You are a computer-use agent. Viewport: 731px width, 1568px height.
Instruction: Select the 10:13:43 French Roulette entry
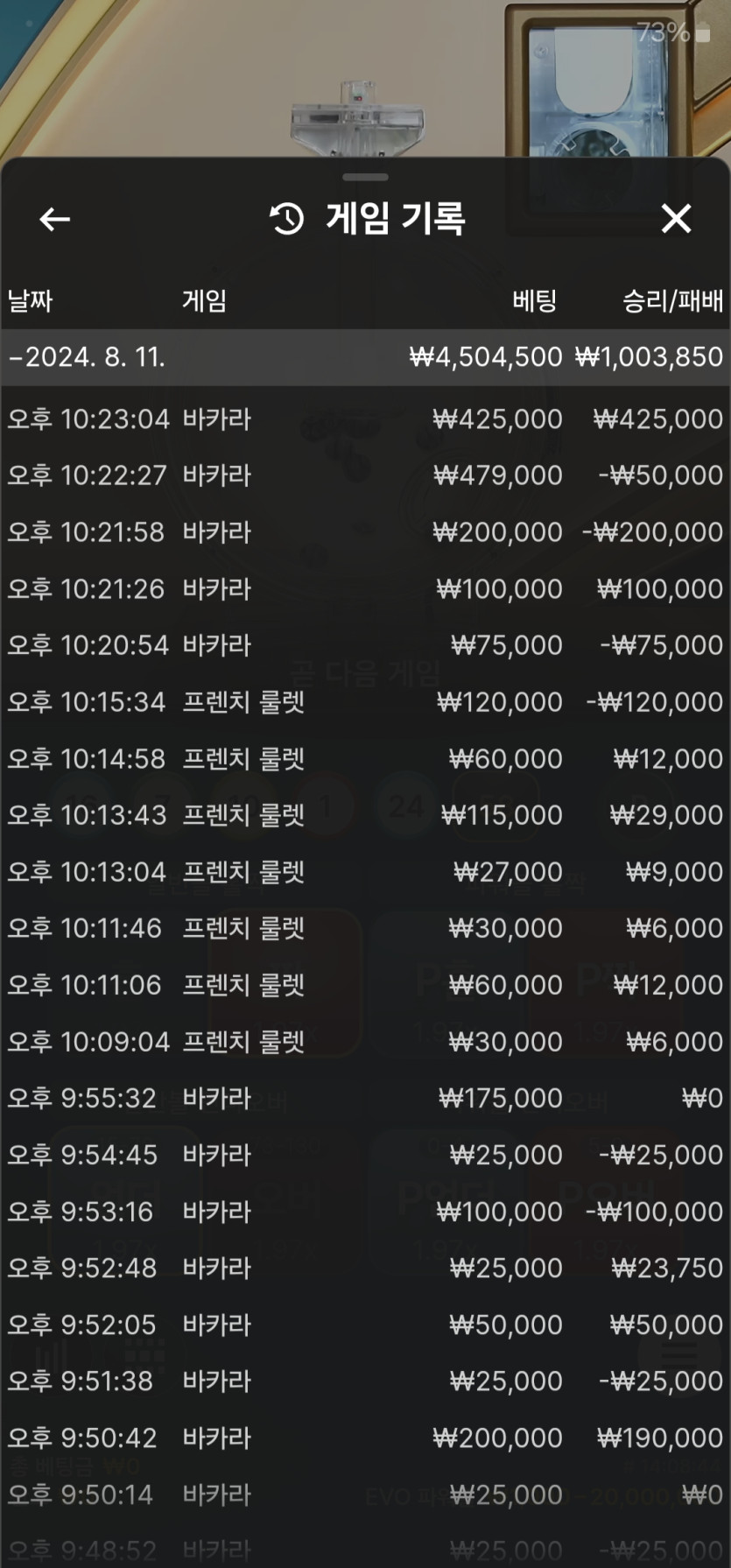pyautogui.click(x=365, y=815)
